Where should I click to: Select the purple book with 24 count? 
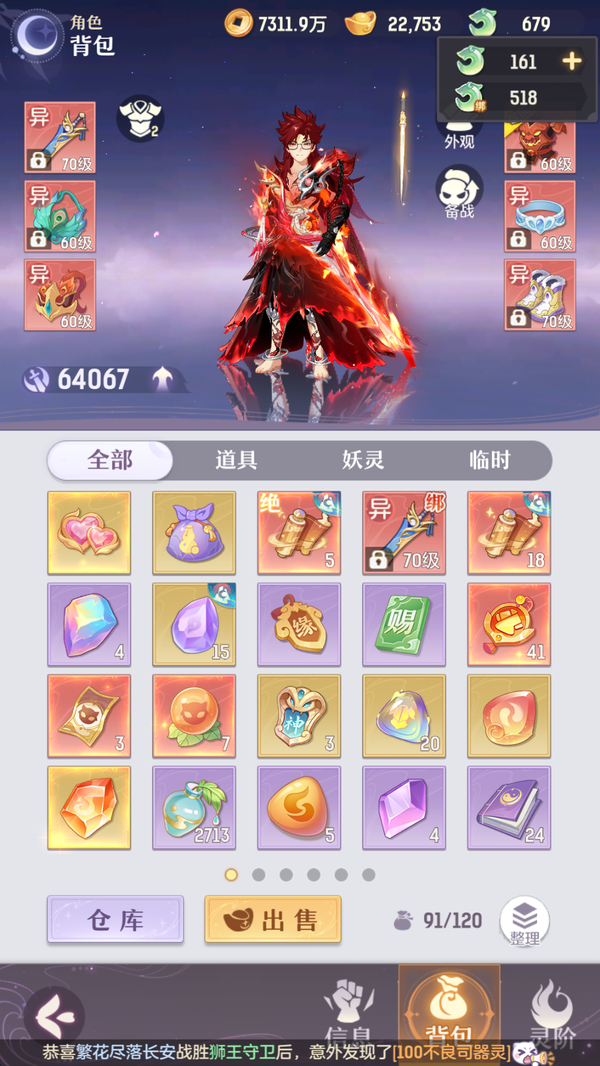(x=509, y=807)
